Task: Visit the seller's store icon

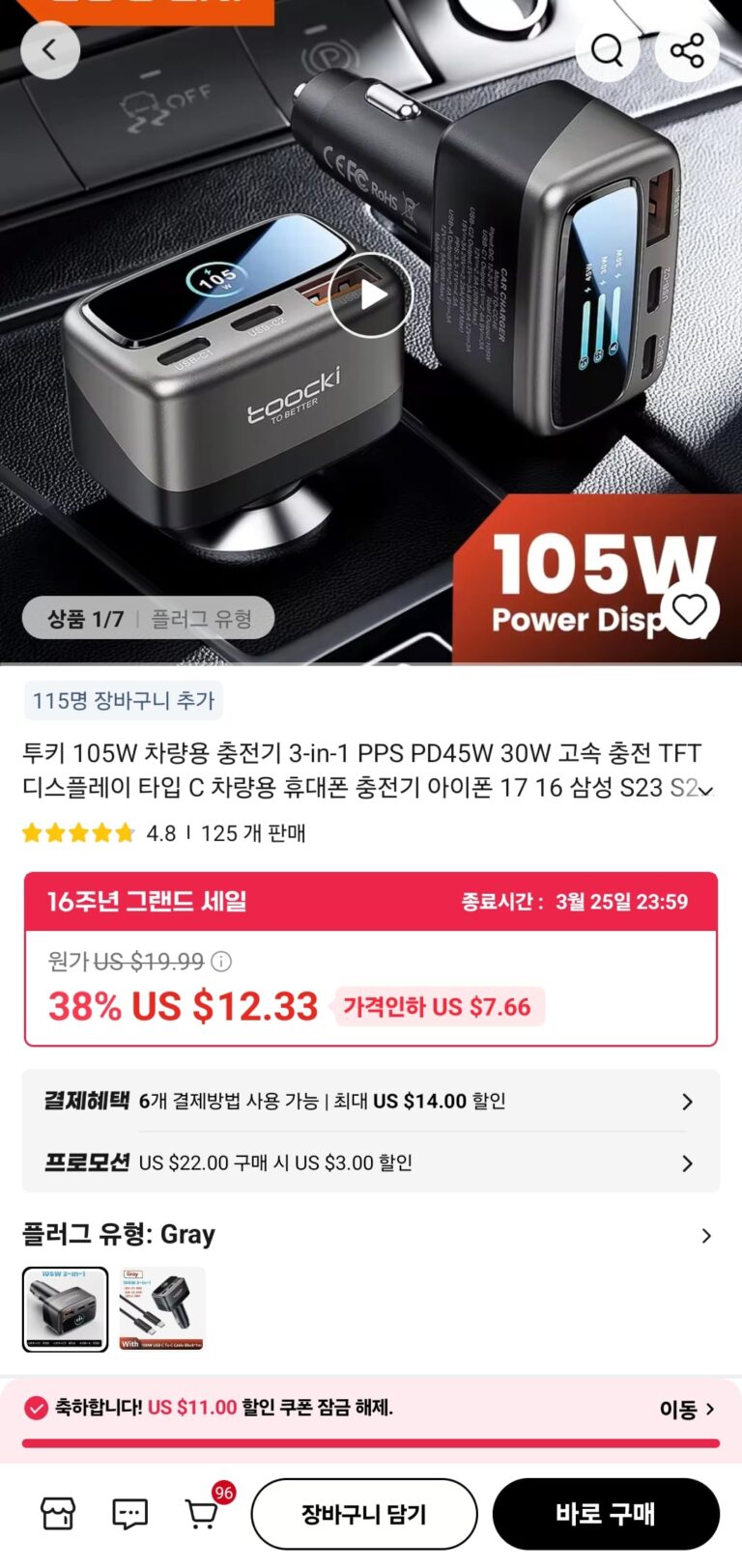Action: [57, 1513]
